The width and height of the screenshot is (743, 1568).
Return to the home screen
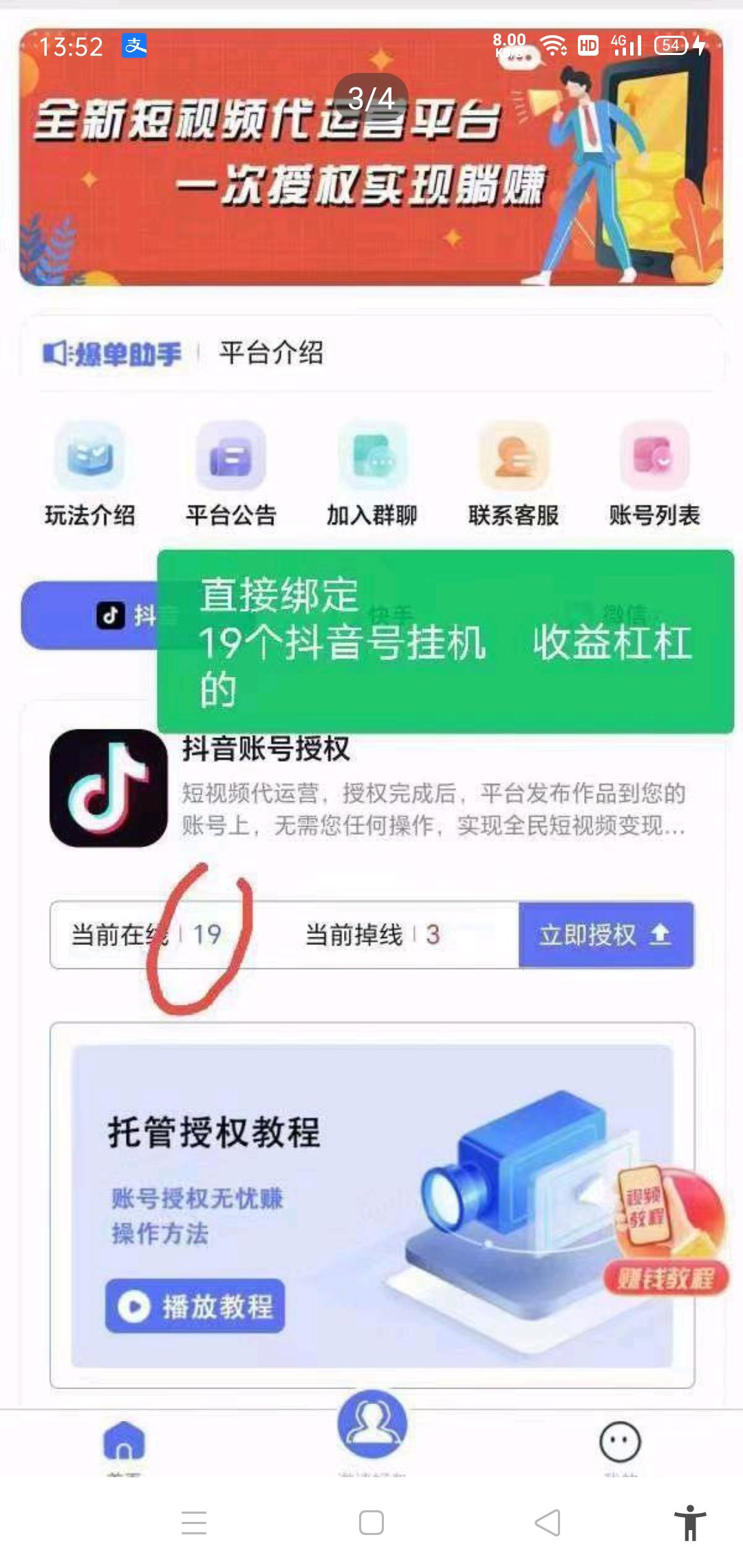click(371, 1523)
